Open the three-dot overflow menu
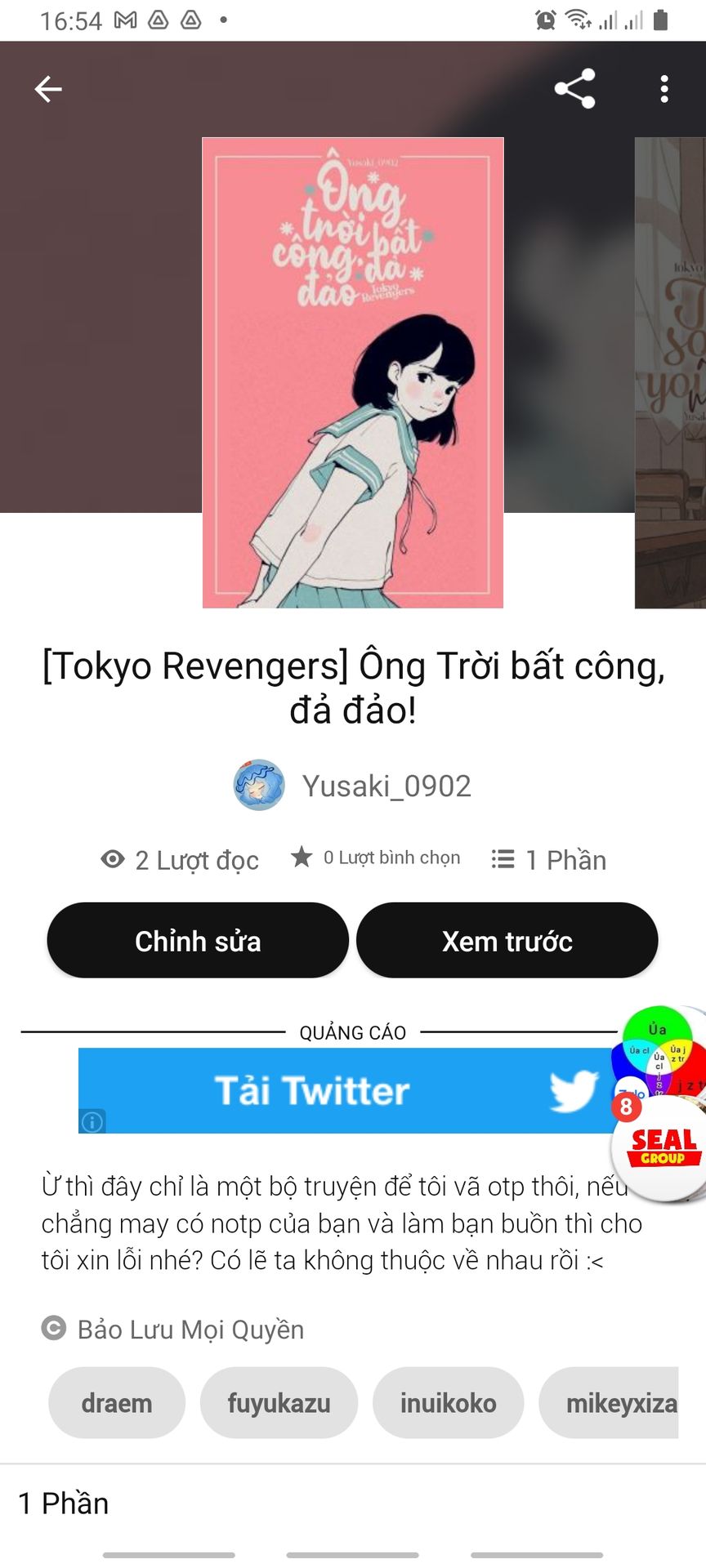 coord(664,88)
